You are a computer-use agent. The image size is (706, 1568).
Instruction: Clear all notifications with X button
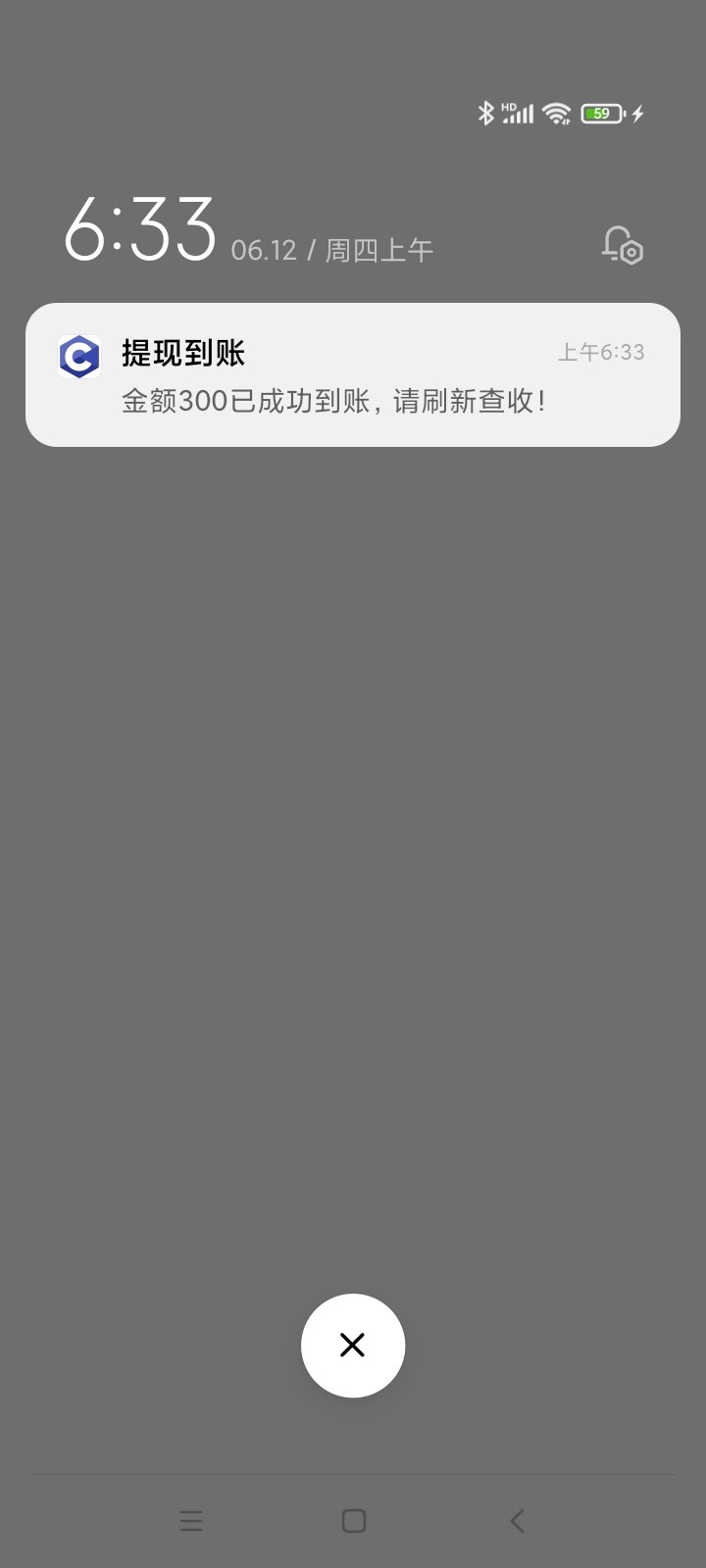click(x=352, y=1345)
